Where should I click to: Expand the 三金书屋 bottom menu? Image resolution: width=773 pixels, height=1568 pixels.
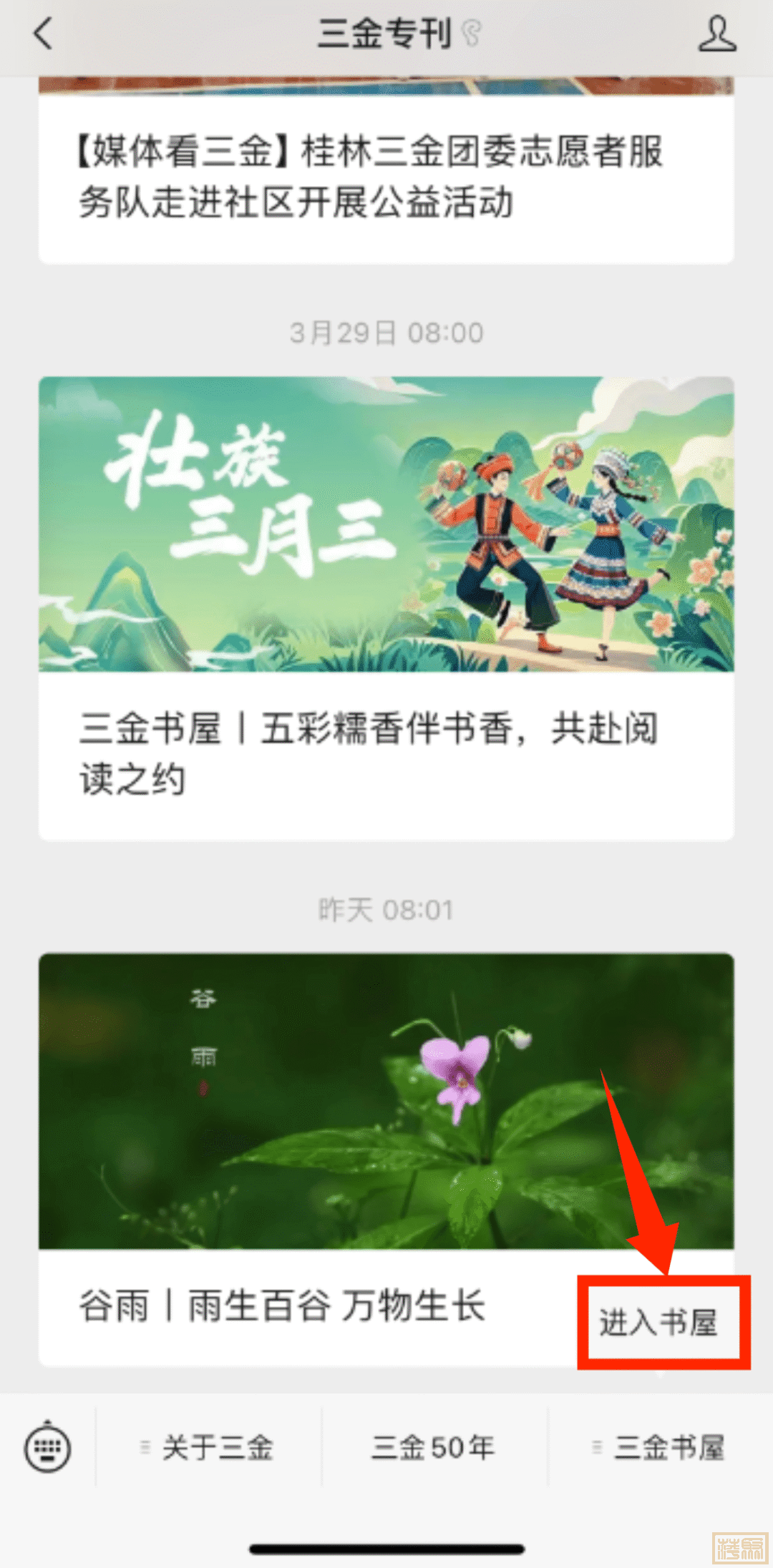660,1447
